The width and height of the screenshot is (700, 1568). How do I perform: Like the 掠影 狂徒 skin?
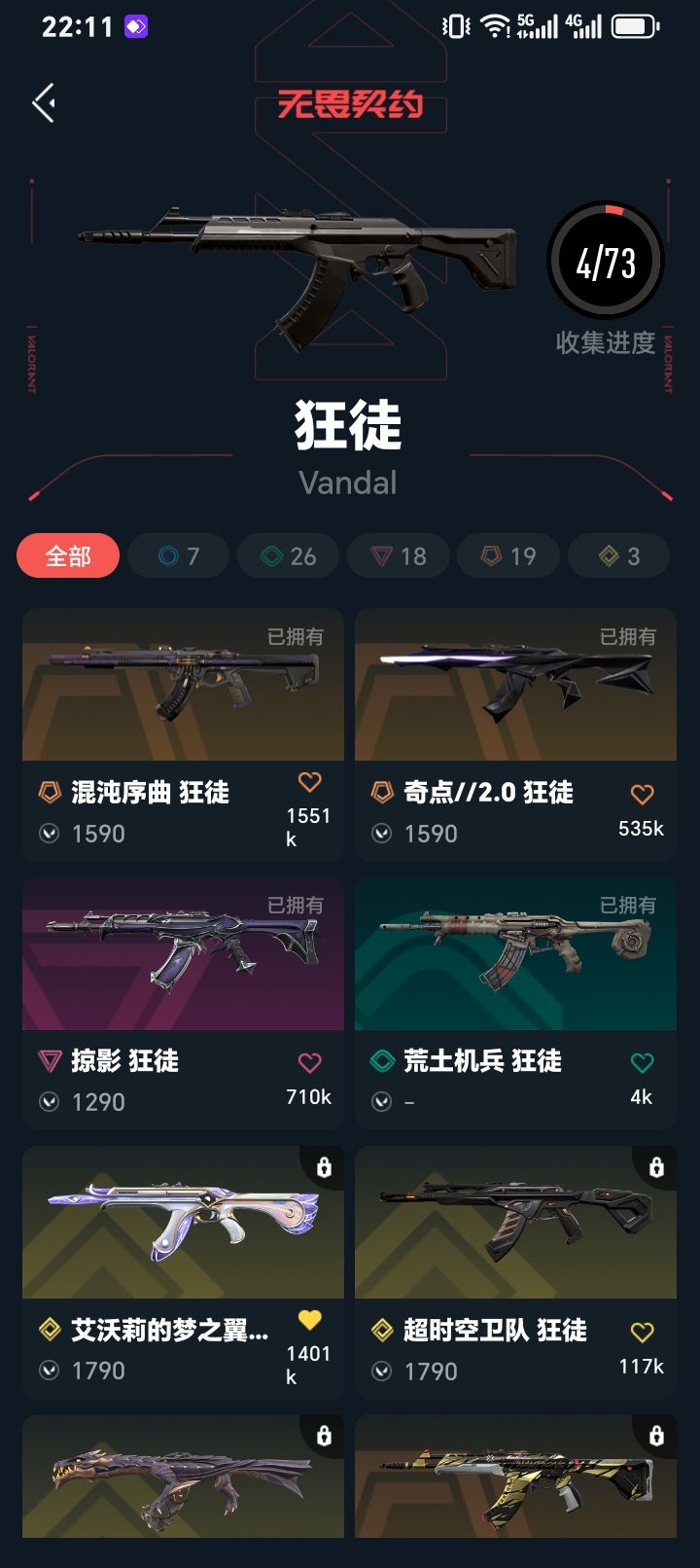309,1062
